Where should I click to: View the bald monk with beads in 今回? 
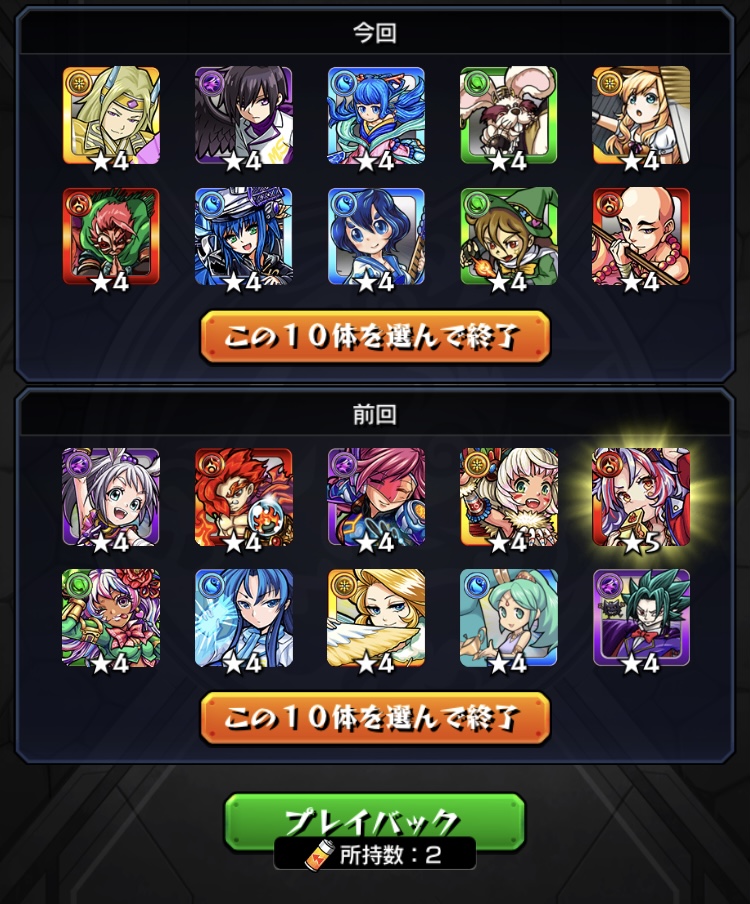pos(641,237)
